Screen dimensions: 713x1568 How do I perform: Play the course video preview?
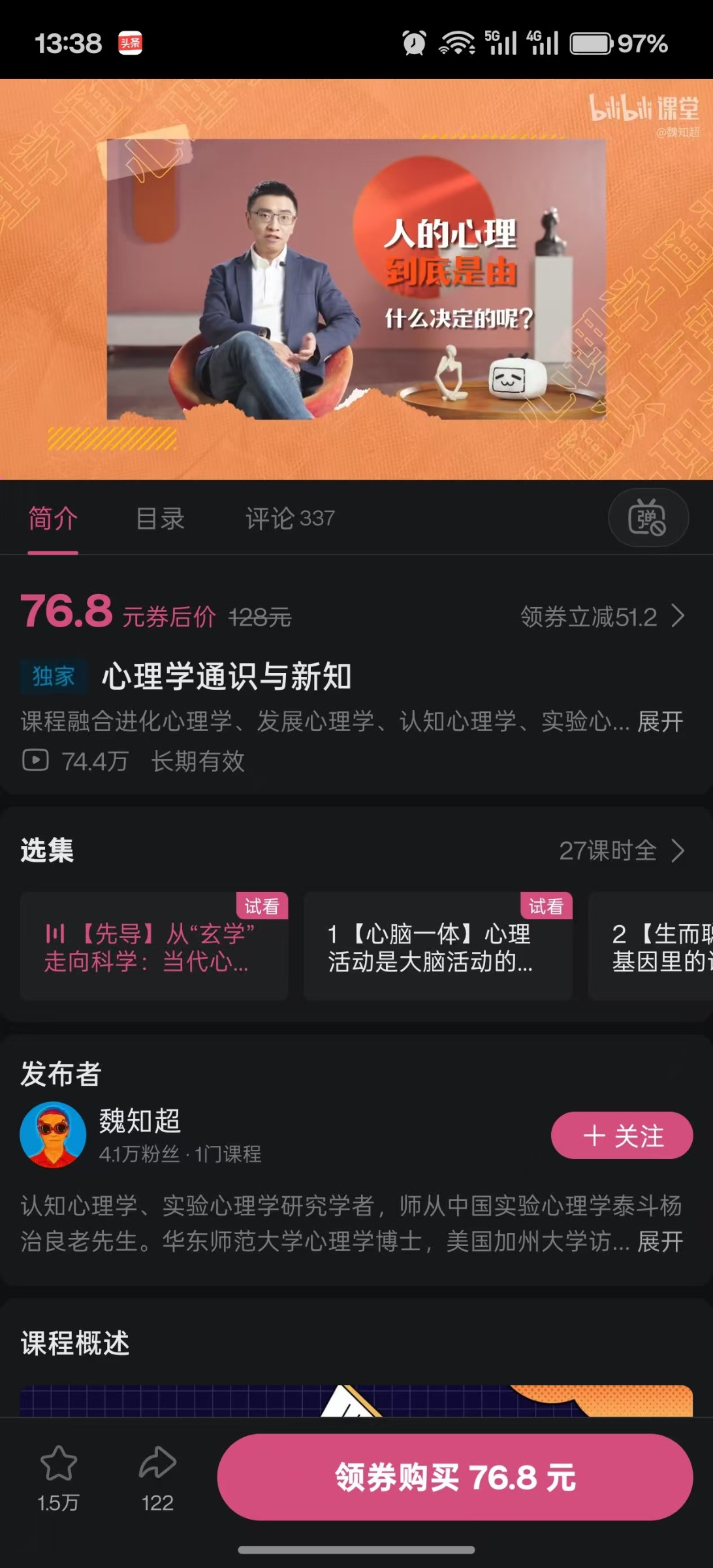pos(356,280)
